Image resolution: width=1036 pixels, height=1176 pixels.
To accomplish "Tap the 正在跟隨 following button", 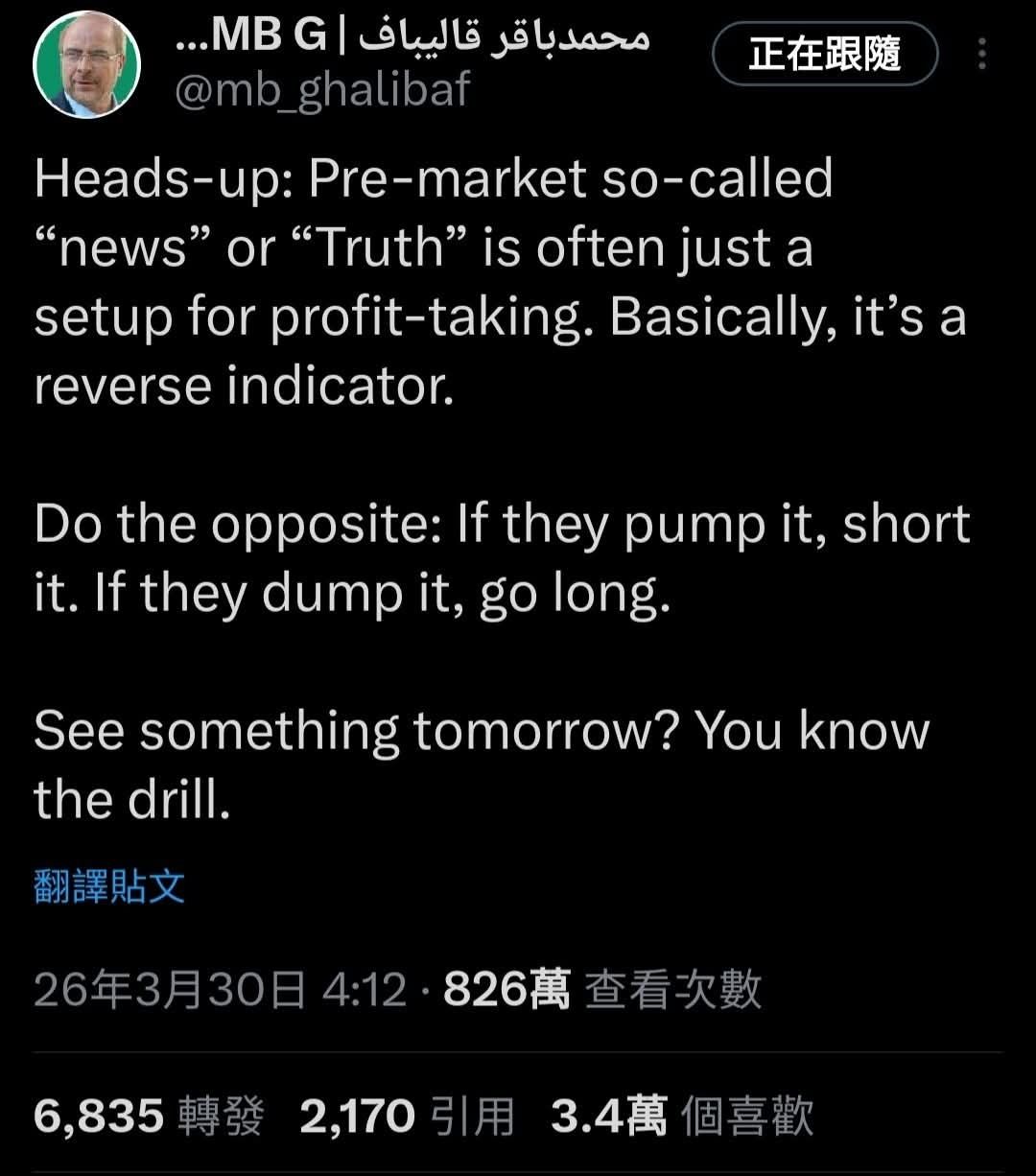I will point(824,54).
